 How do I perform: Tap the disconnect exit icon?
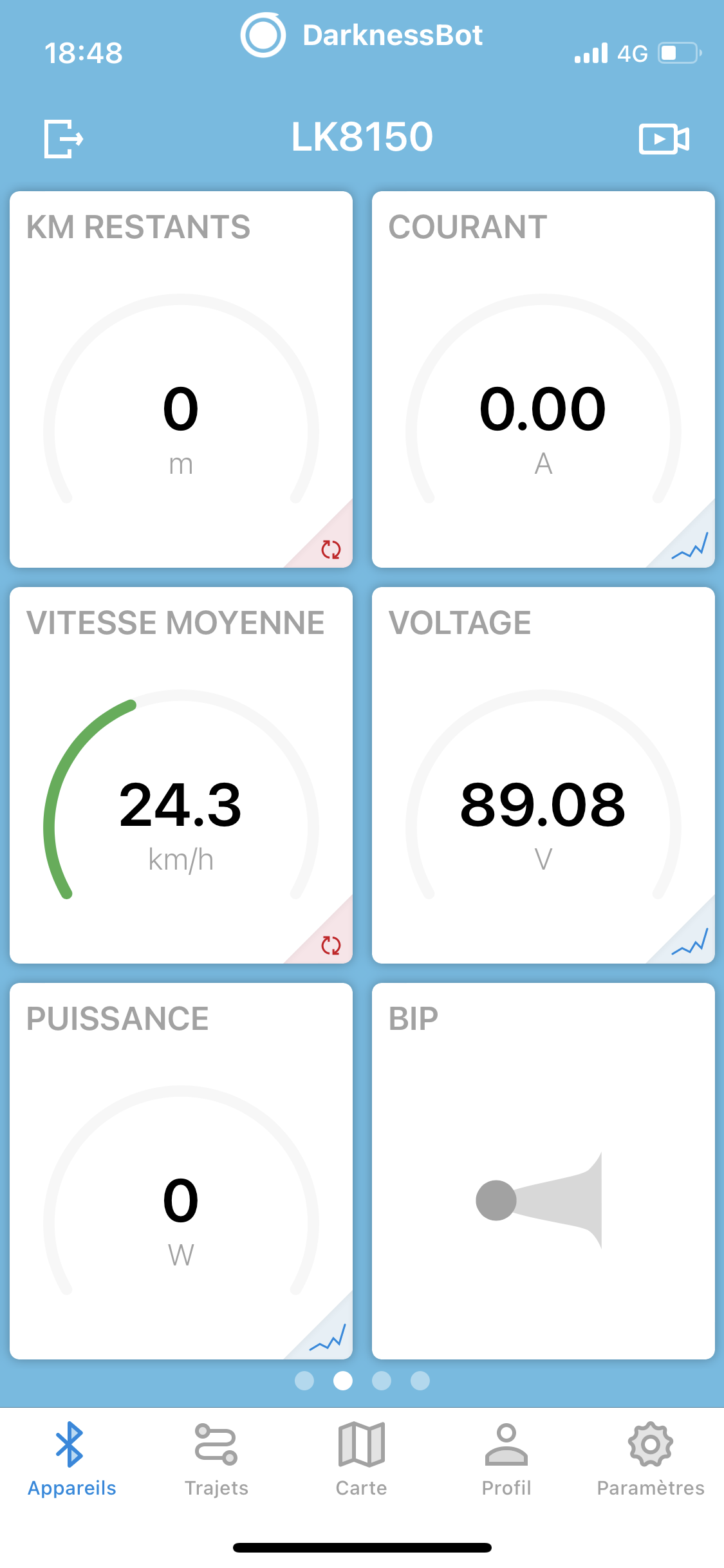tap(64, 138)
